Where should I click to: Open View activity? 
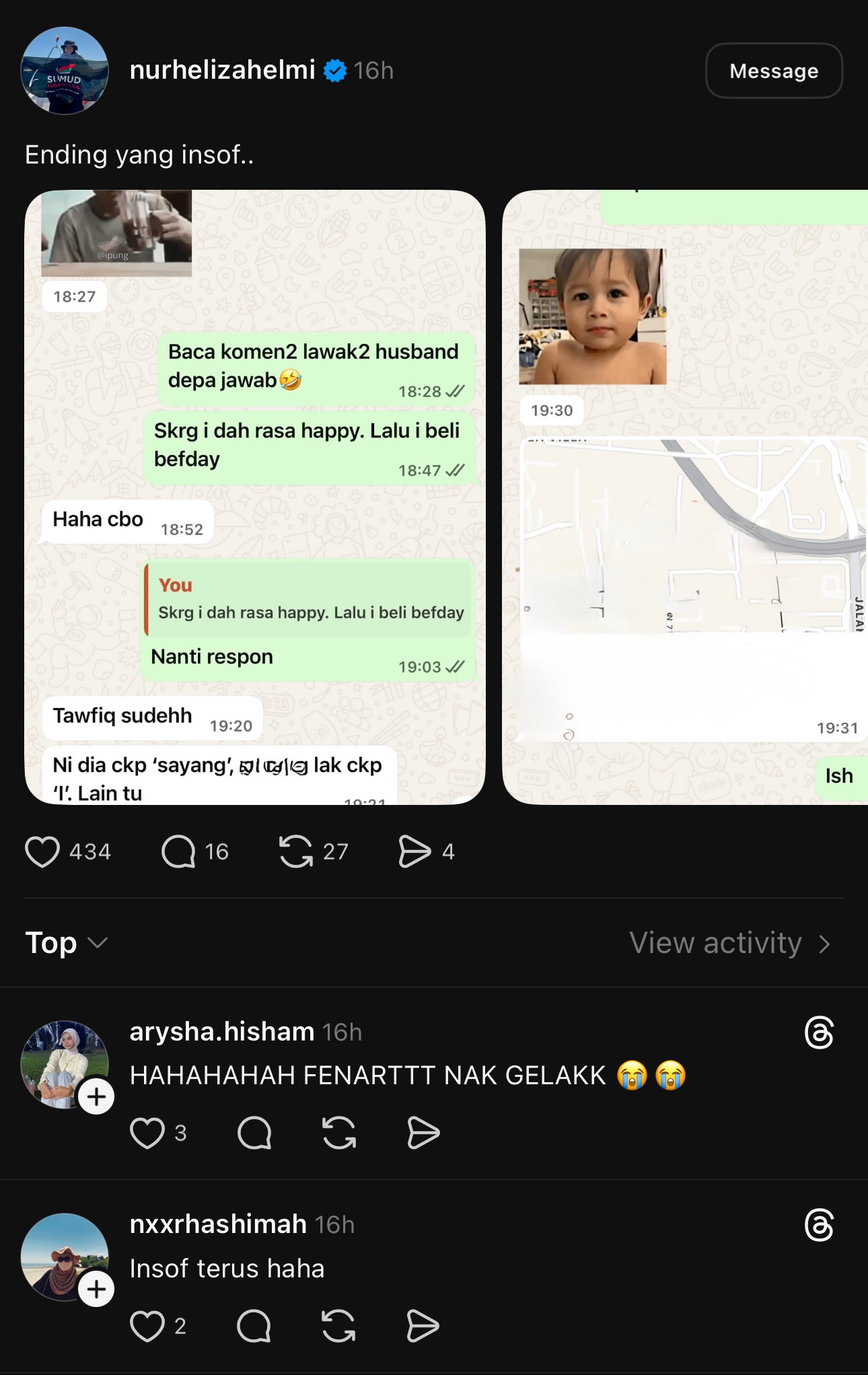(729, 943)
